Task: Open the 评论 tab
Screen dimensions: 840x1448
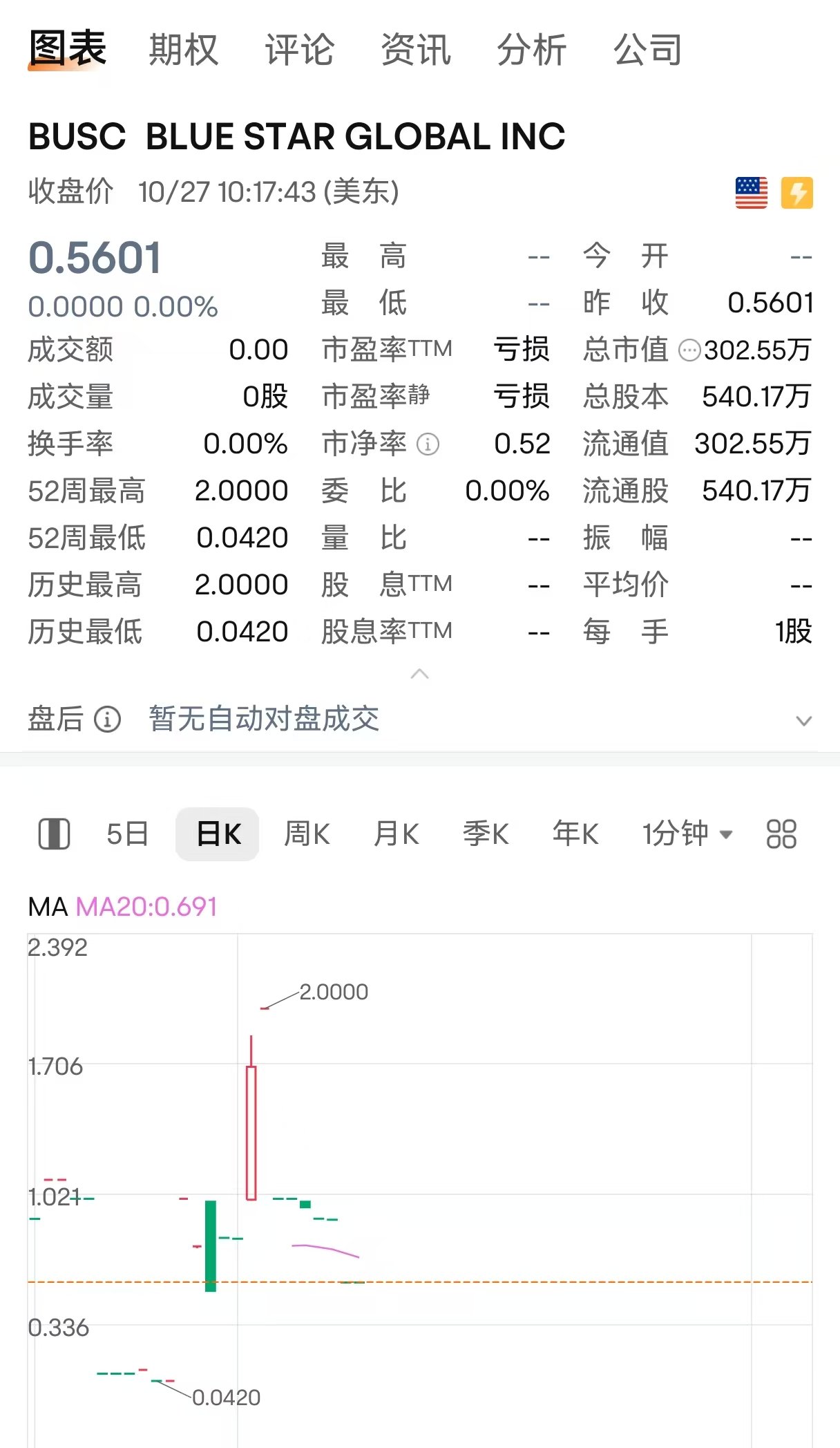Action: tap(299, 50)
